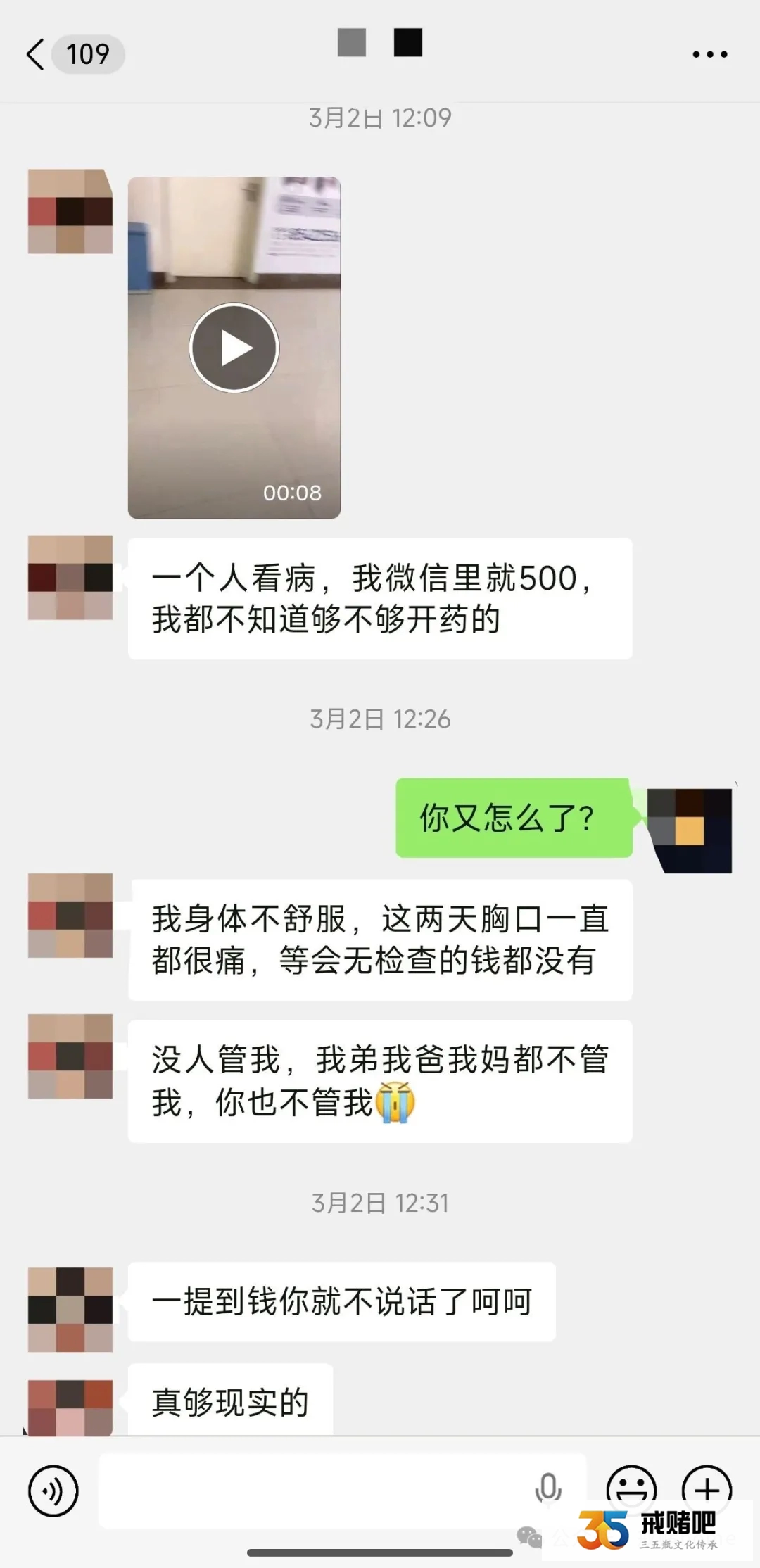Select the message about 500 in WeChat wallet
Viewport: 760px width, 1568px height.
(x=379, y=597)
